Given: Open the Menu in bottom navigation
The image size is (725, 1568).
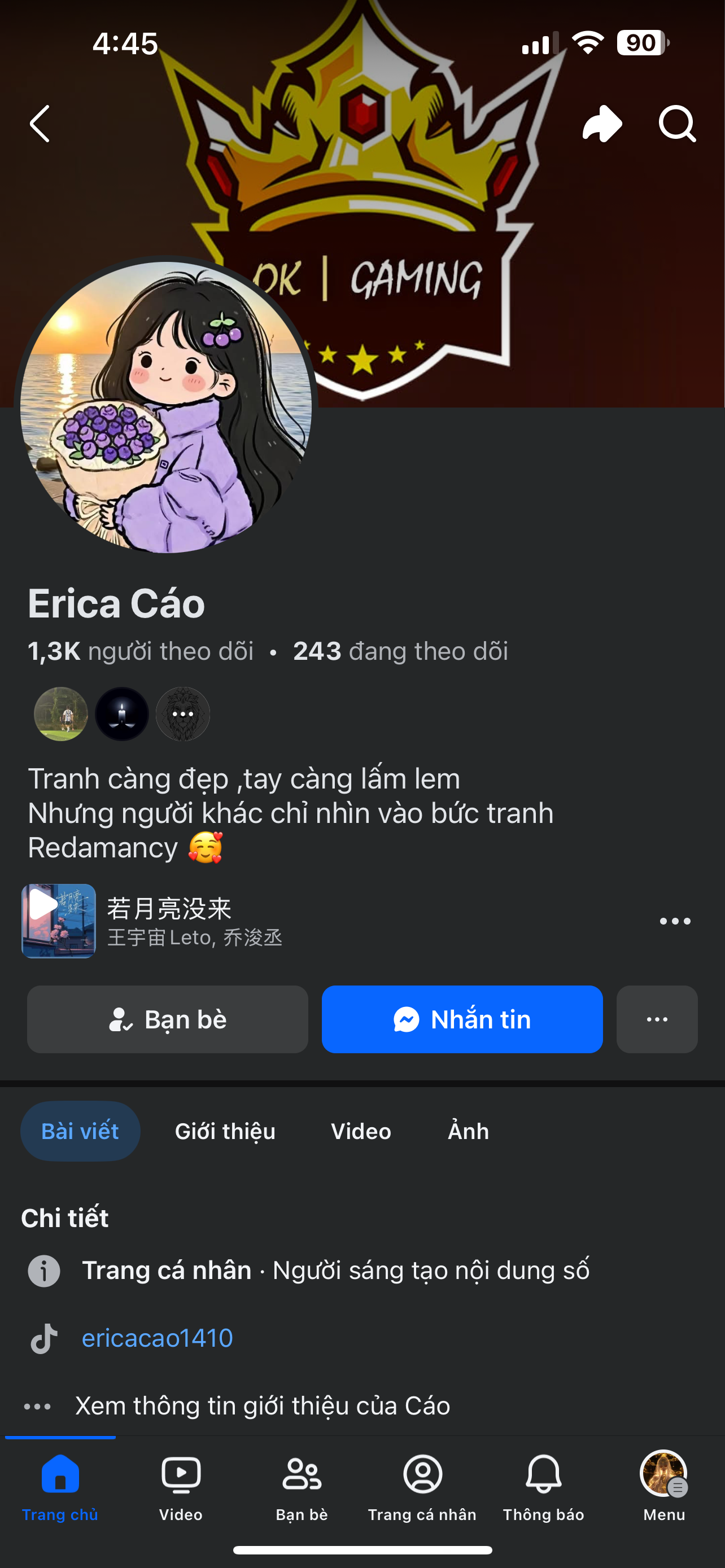Looking at the screenshot, I should [x=663, y=1486].
